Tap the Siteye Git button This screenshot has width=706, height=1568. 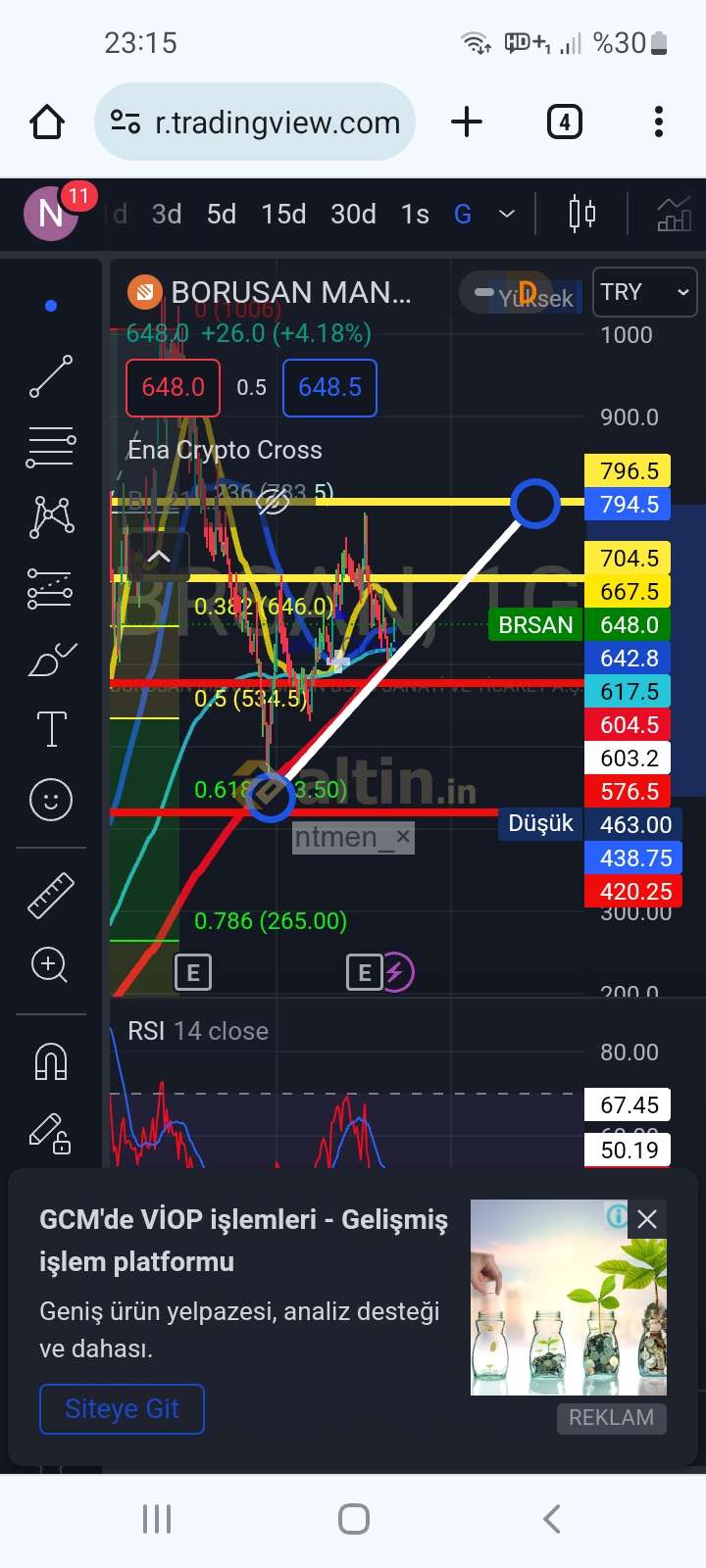click(122, 1408)
